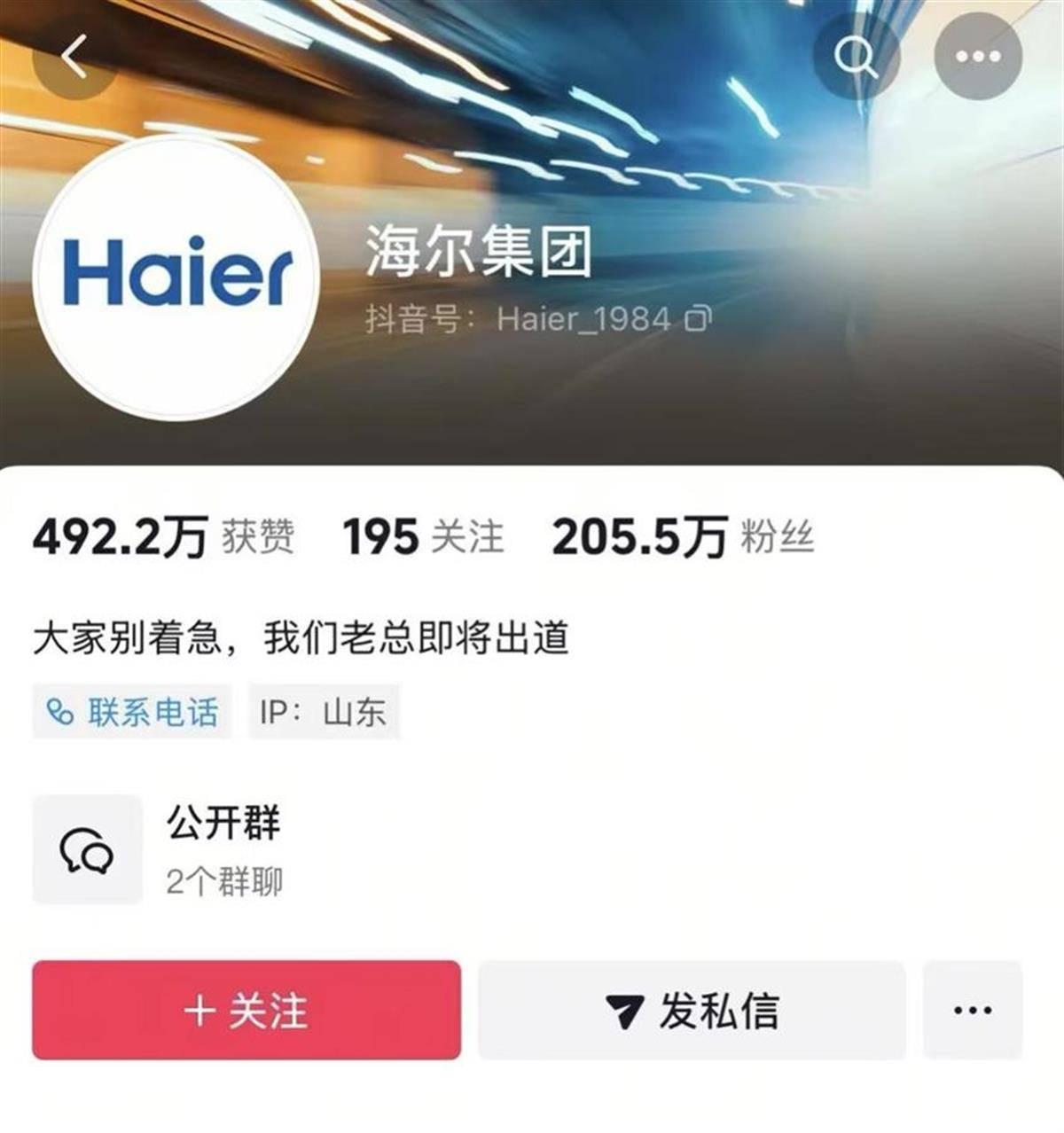
Task: Open more options beside 发私信
Action: click(x=973, y=1010)
